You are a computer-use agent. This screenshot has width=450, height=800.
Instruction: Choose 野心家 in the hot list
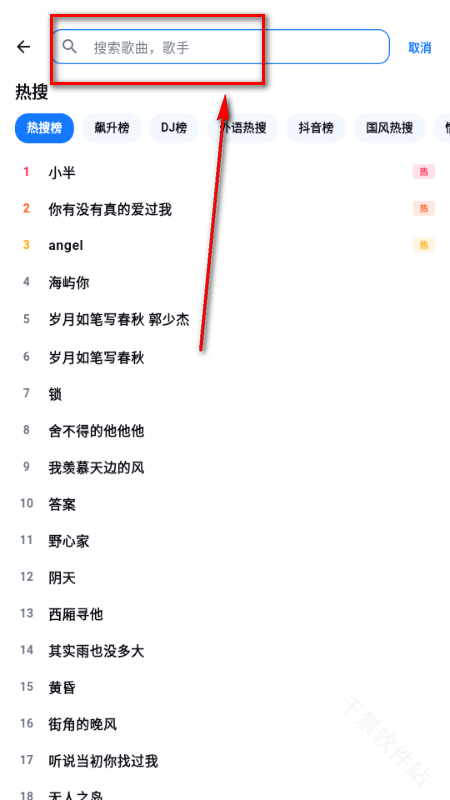pyautogui.click(x=69, y=541)
